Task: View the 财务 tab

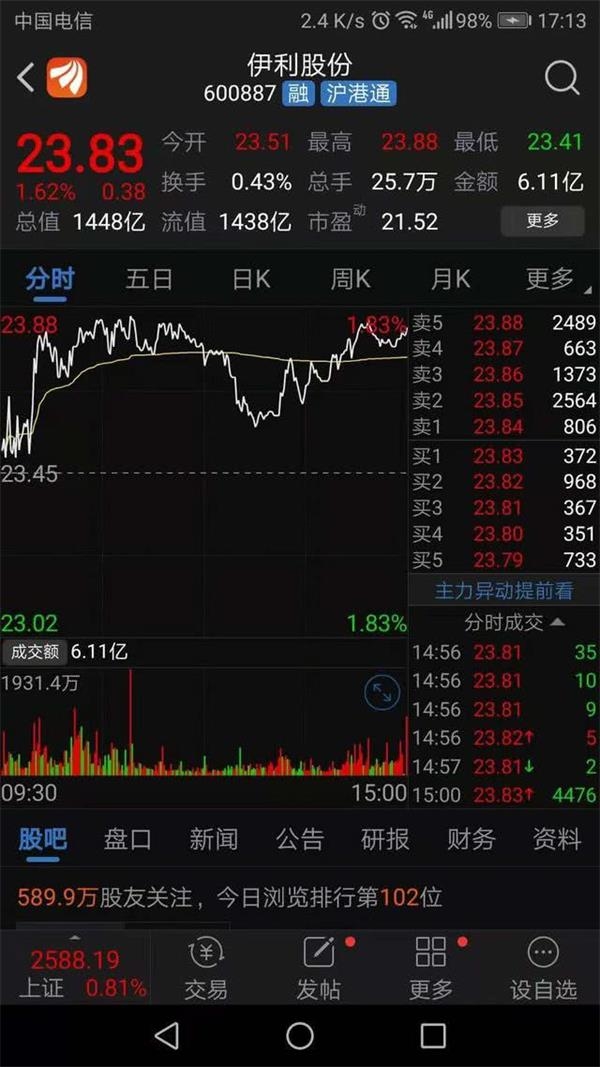Action: pyautogui.click(x=471, y=839)
